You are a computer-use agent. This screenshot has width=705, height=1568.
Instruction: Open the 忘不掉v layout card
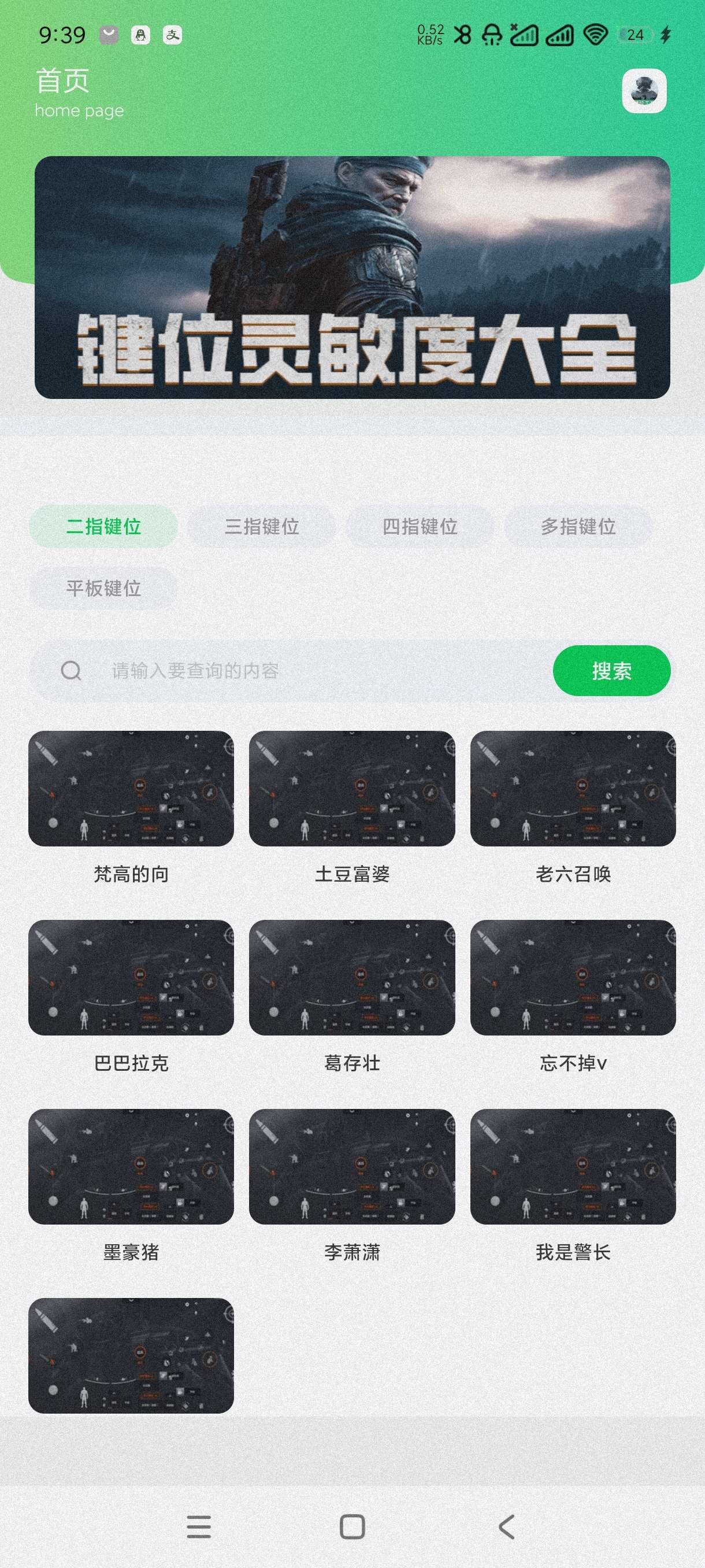[573, 978]
